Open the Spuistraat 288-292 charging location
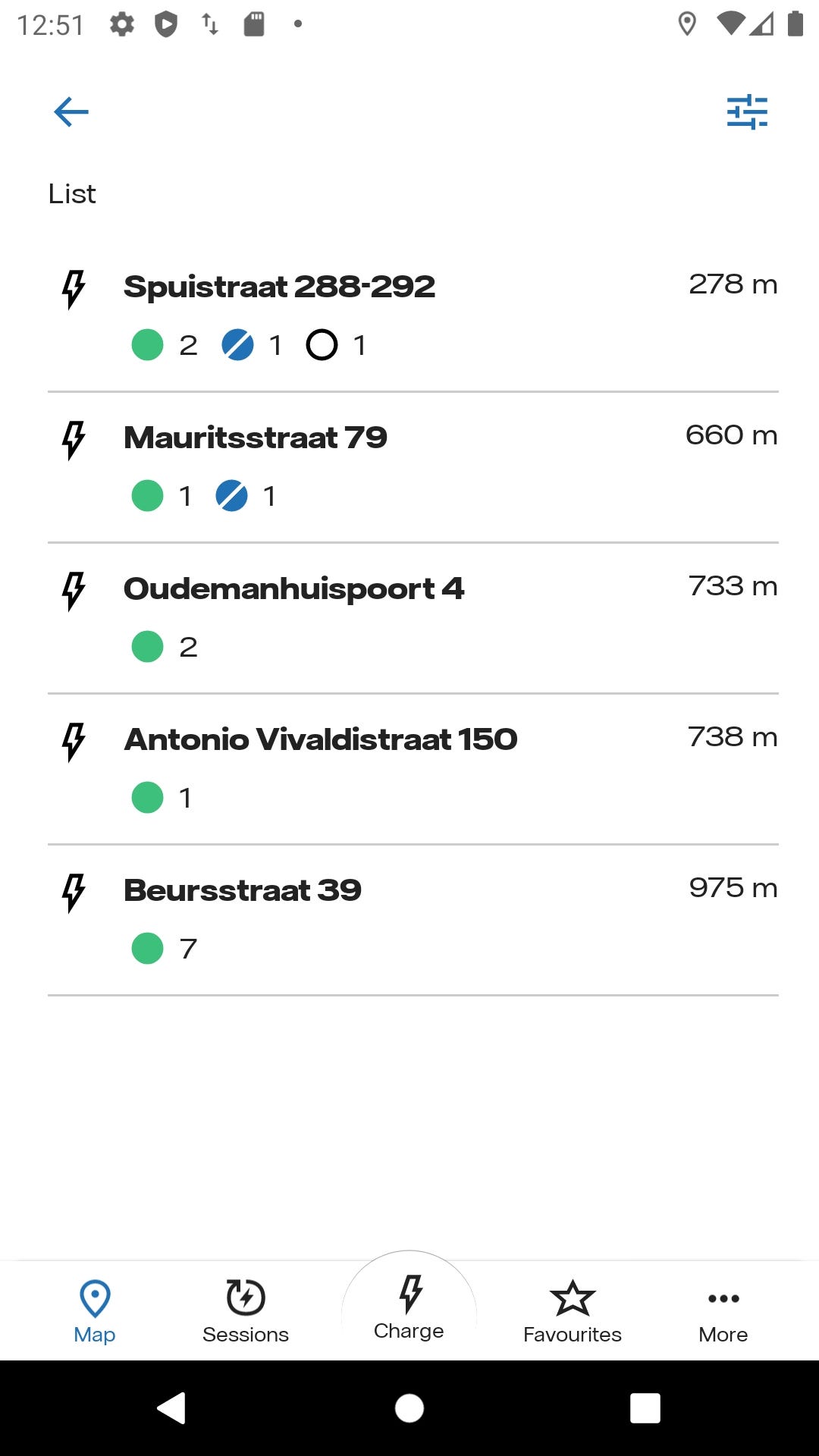Image resolution: width=819 pixels, height=1456 pixels. coord(279,287)
